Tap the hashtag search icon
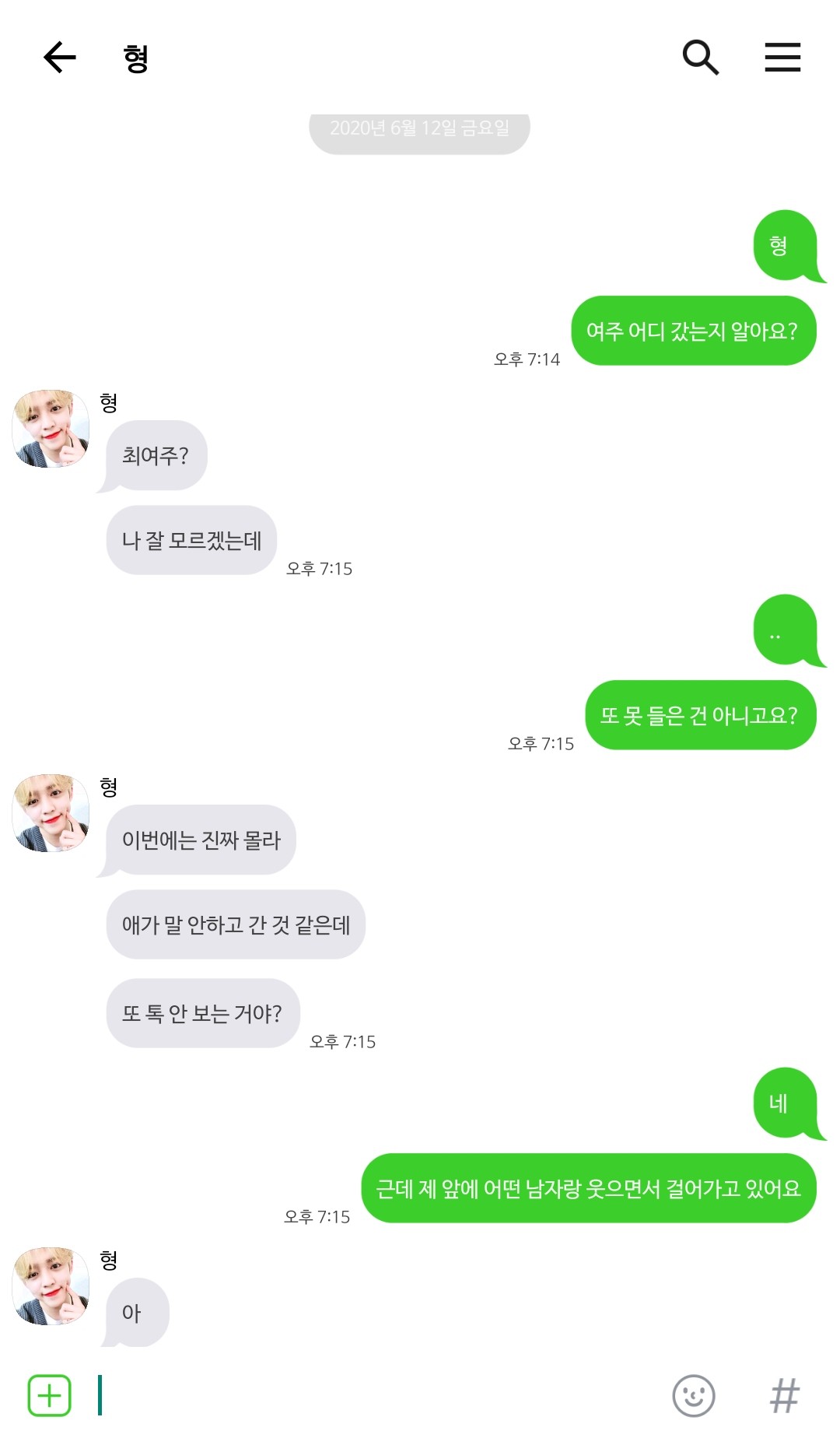Viewport: 840px width, 1445px height. [784, 1395]
